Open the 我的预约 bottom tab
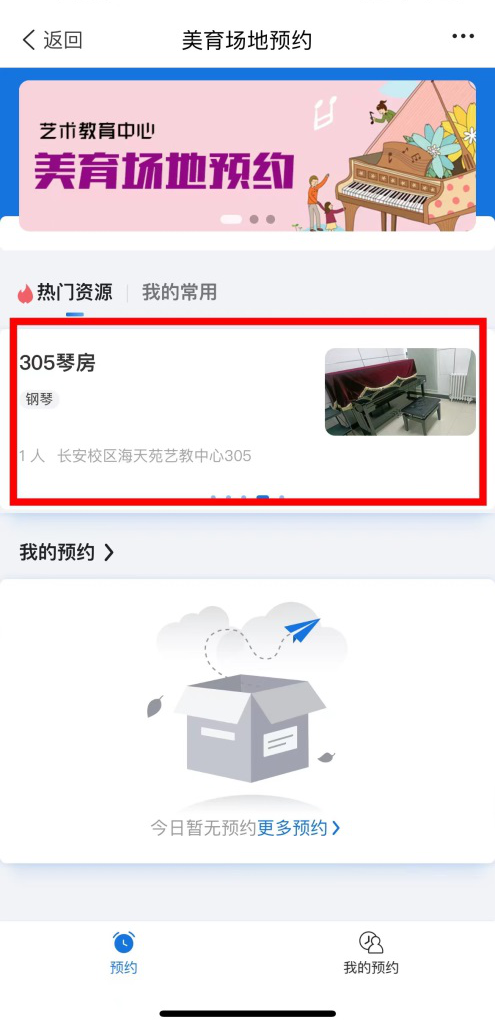Screen dimensions: 495x1027 point(371,952)
